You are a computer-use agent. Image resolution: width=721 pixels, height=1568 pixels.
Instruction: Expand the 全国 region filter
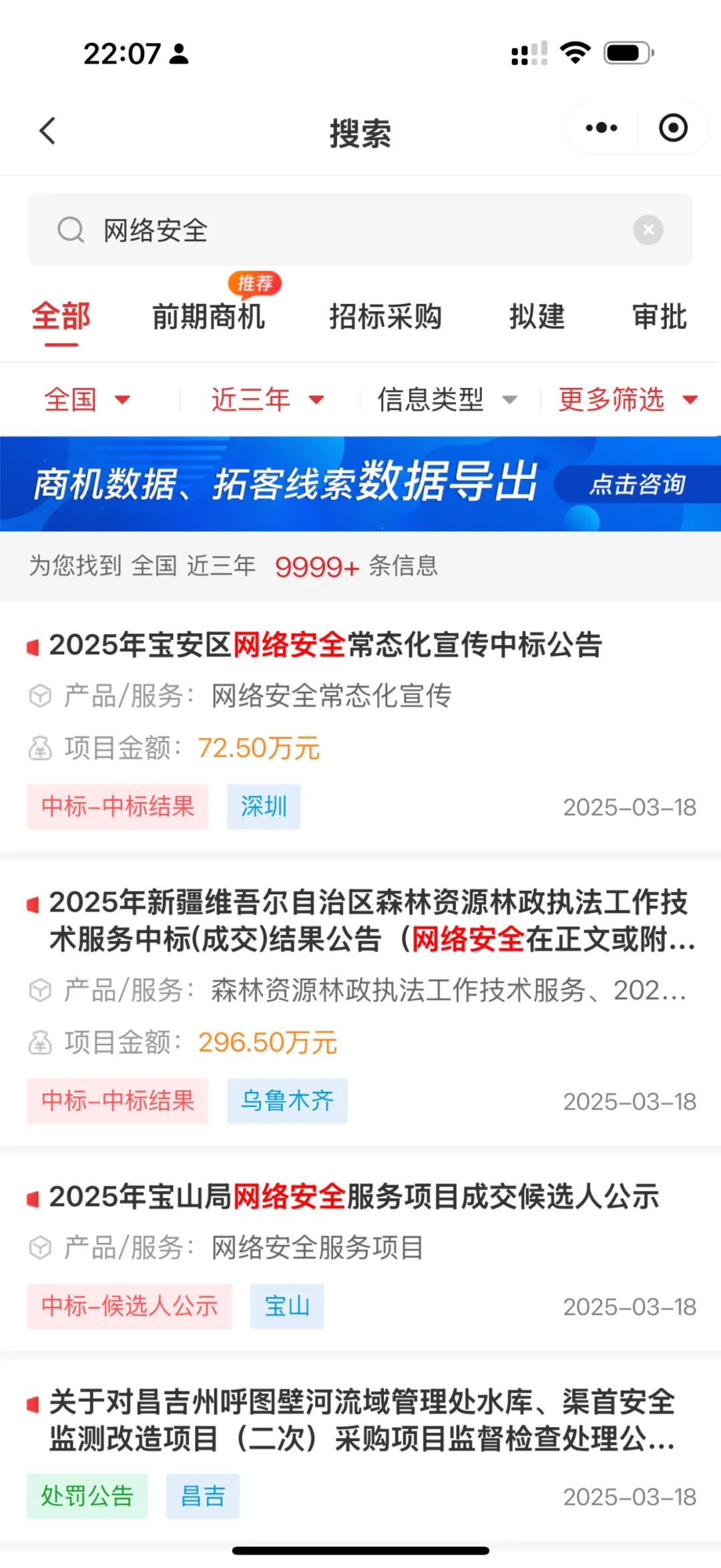click(87, 400)
